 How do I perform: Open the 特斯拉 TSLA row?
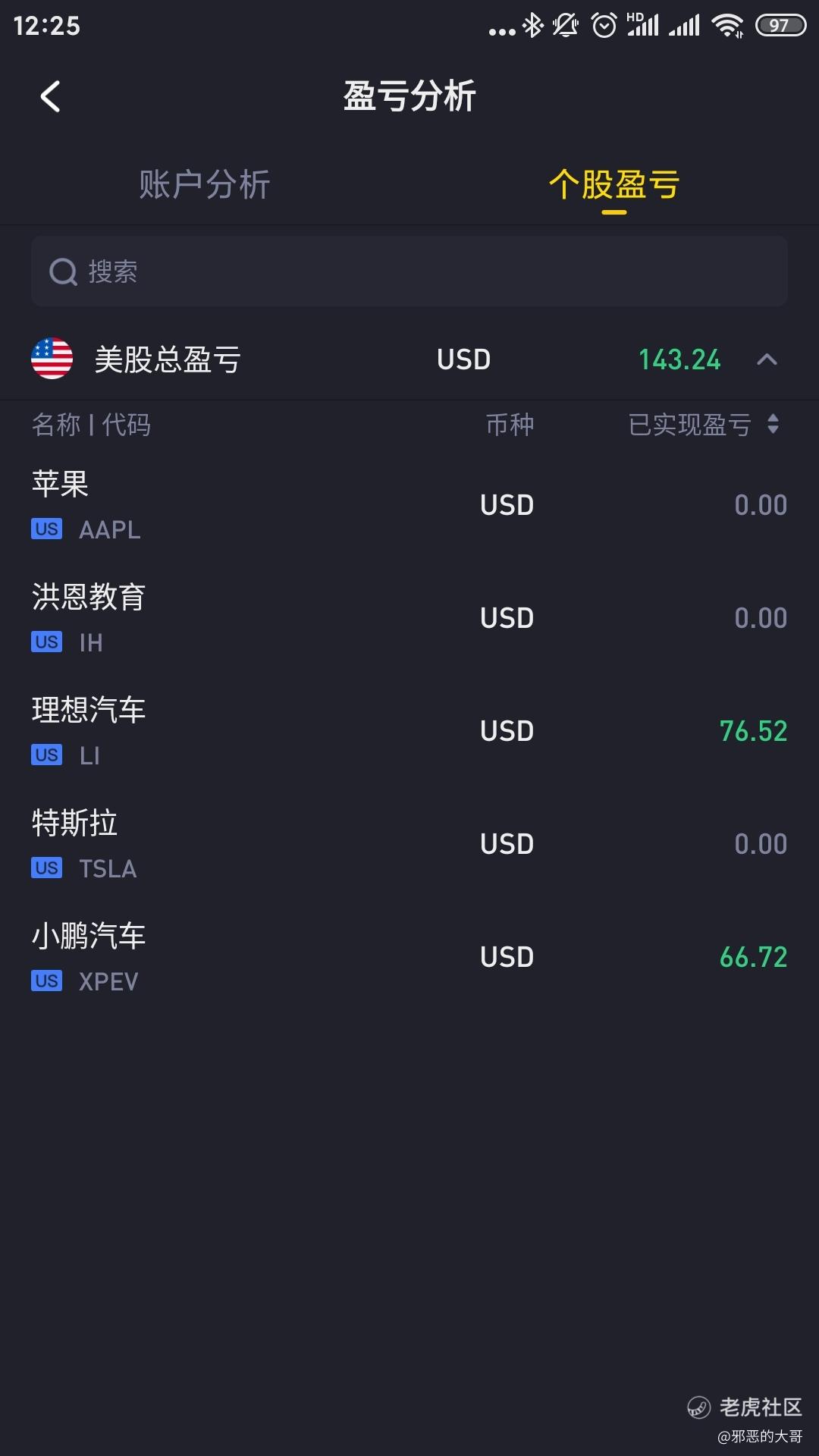point(409,844)
